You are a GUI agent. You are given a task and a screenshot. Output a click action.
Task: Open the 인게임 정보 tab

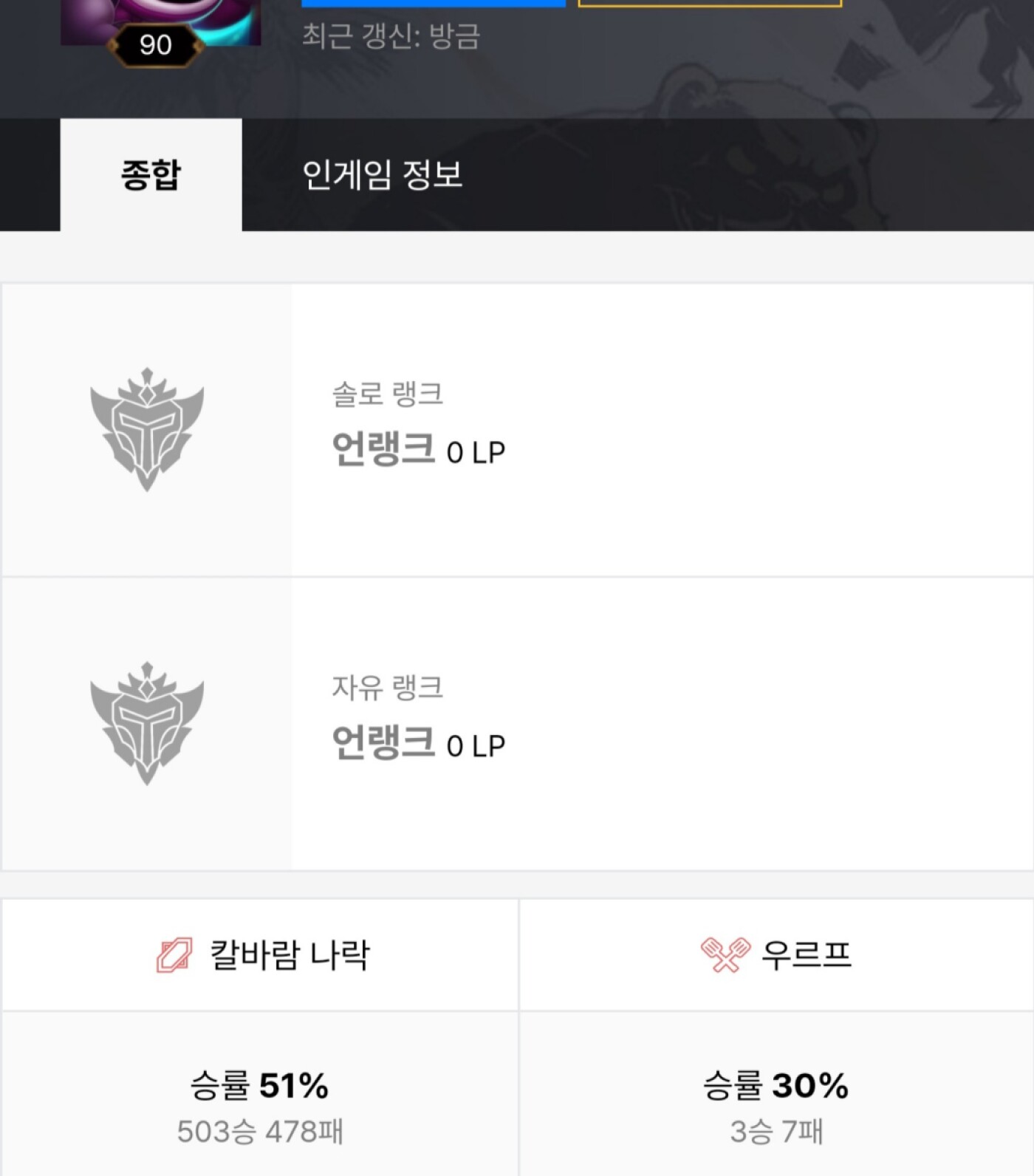[382, 175]
